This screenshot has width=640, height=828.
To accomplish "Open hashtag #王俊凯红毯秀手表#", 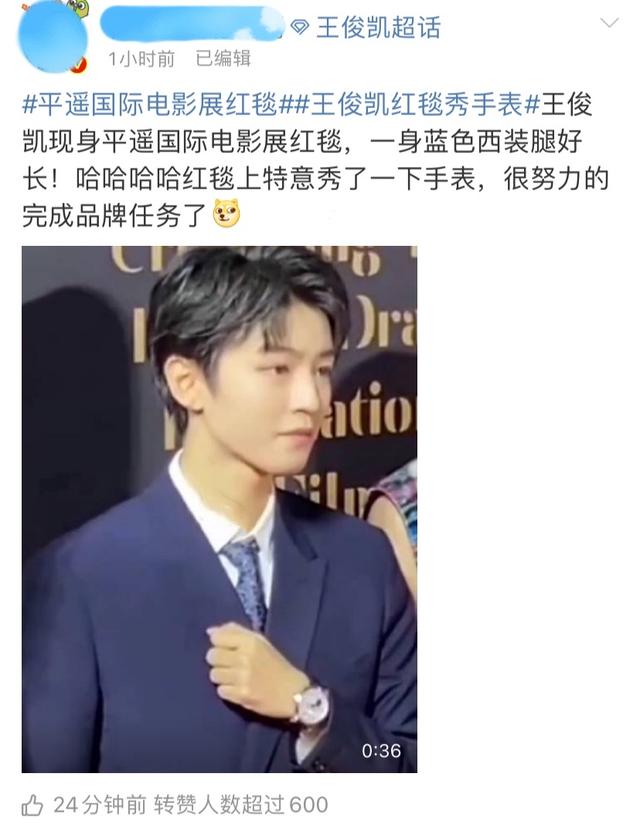I will click(x=412, y=103).
